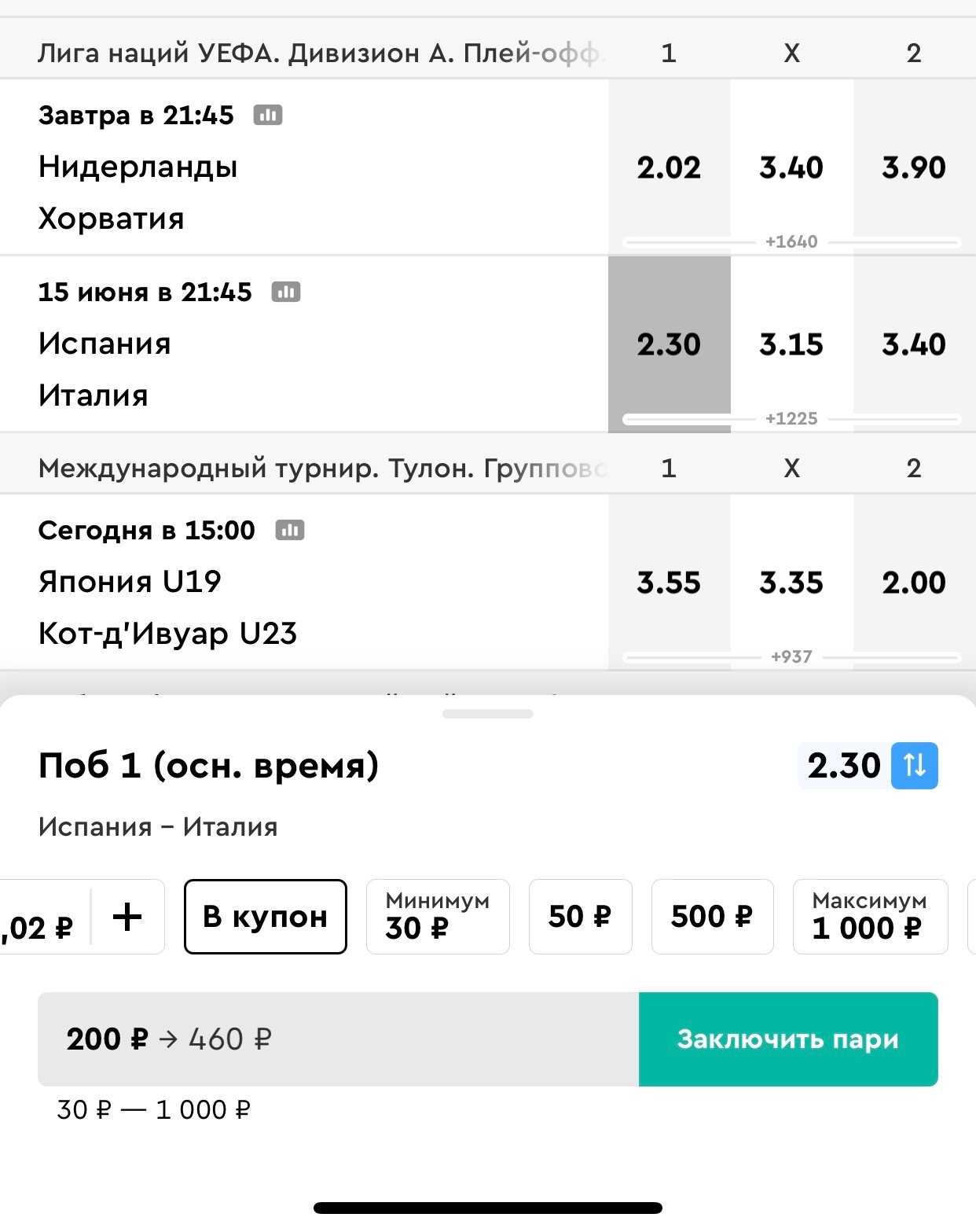Screen dimensions: 976x1232
Task: Pick odds 3.40 for an Италия win
Action: coord(913,344)
